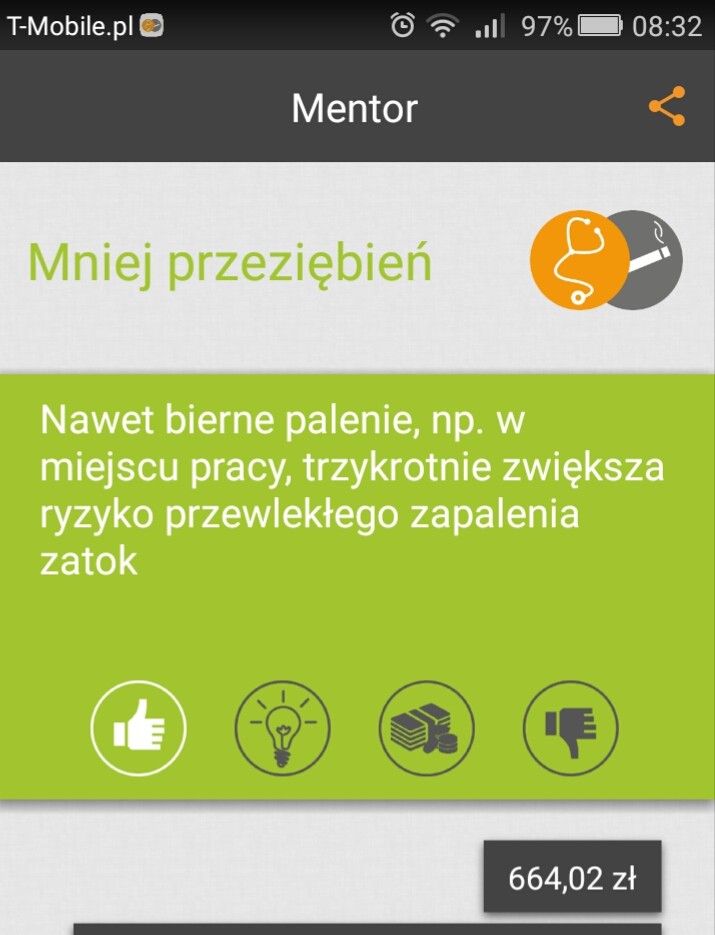Tap the thumbs-down icon
Viewport: 715px width, 935px height.
pyautogui.click(x=571, y=727)
